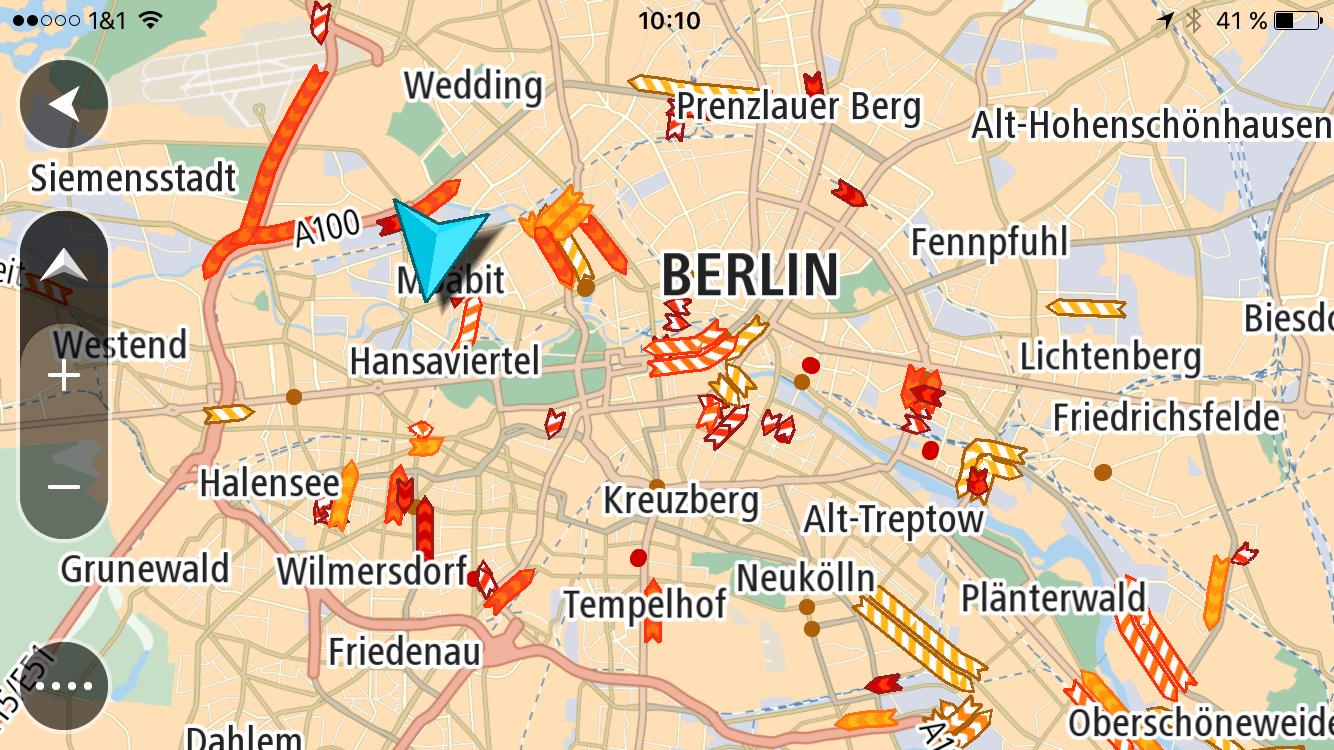Open the main menu dots button
This screenshot has width=1334, height=750.
(64, 686)
